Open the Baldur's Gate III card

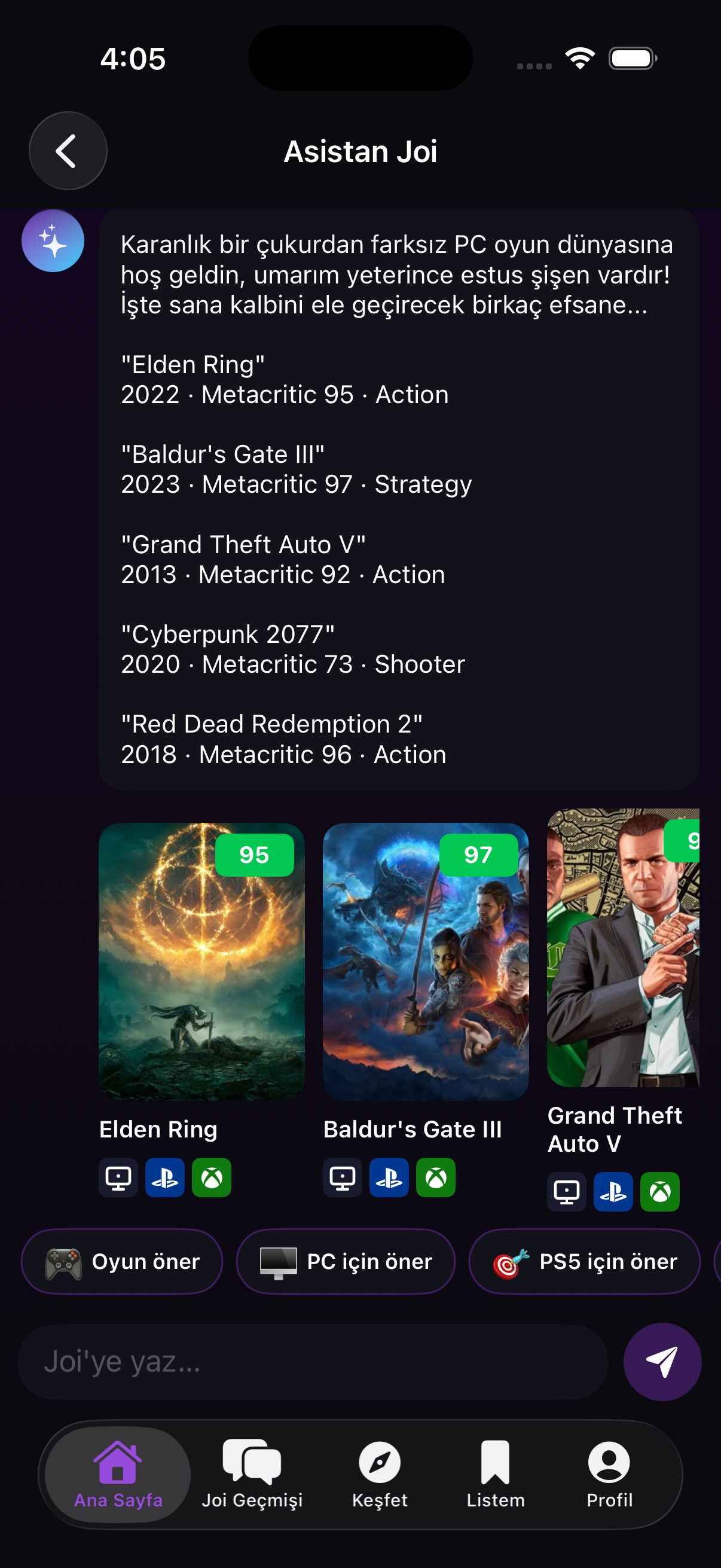pyautogui.click(x=425, y=1010)
